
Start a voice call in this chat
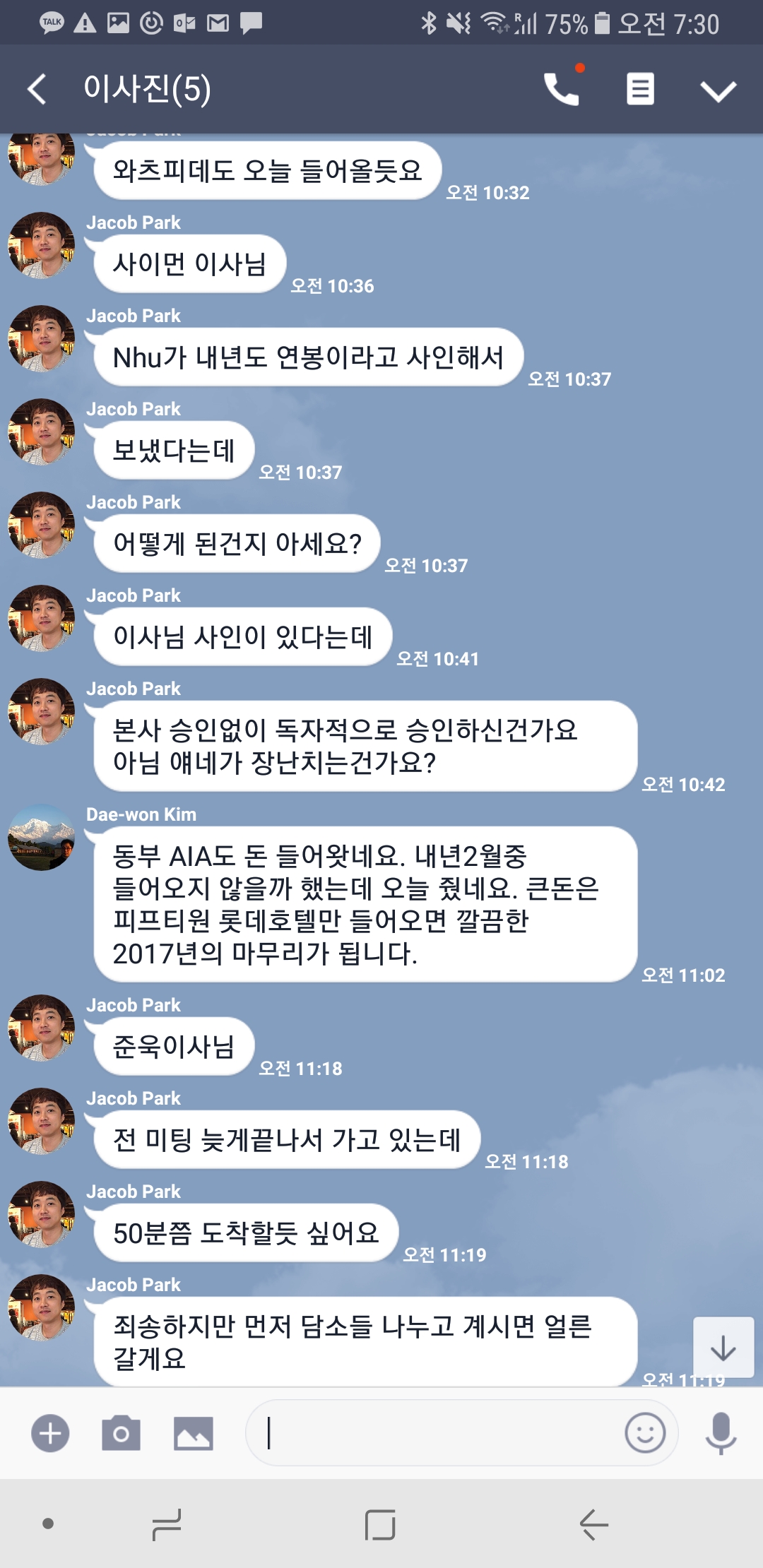[562, 89]
